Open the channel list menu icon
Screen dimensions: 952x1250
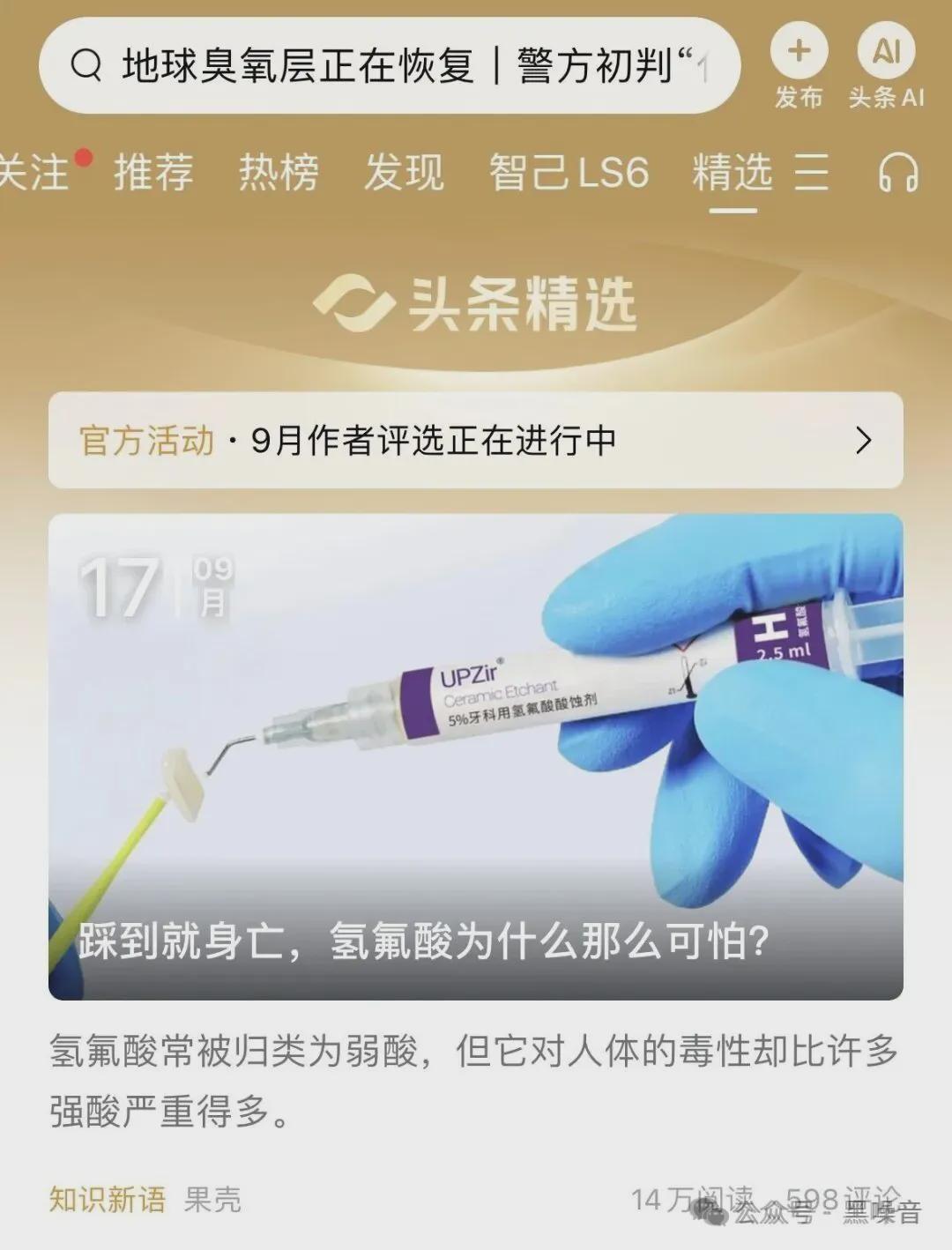(812, 171)
